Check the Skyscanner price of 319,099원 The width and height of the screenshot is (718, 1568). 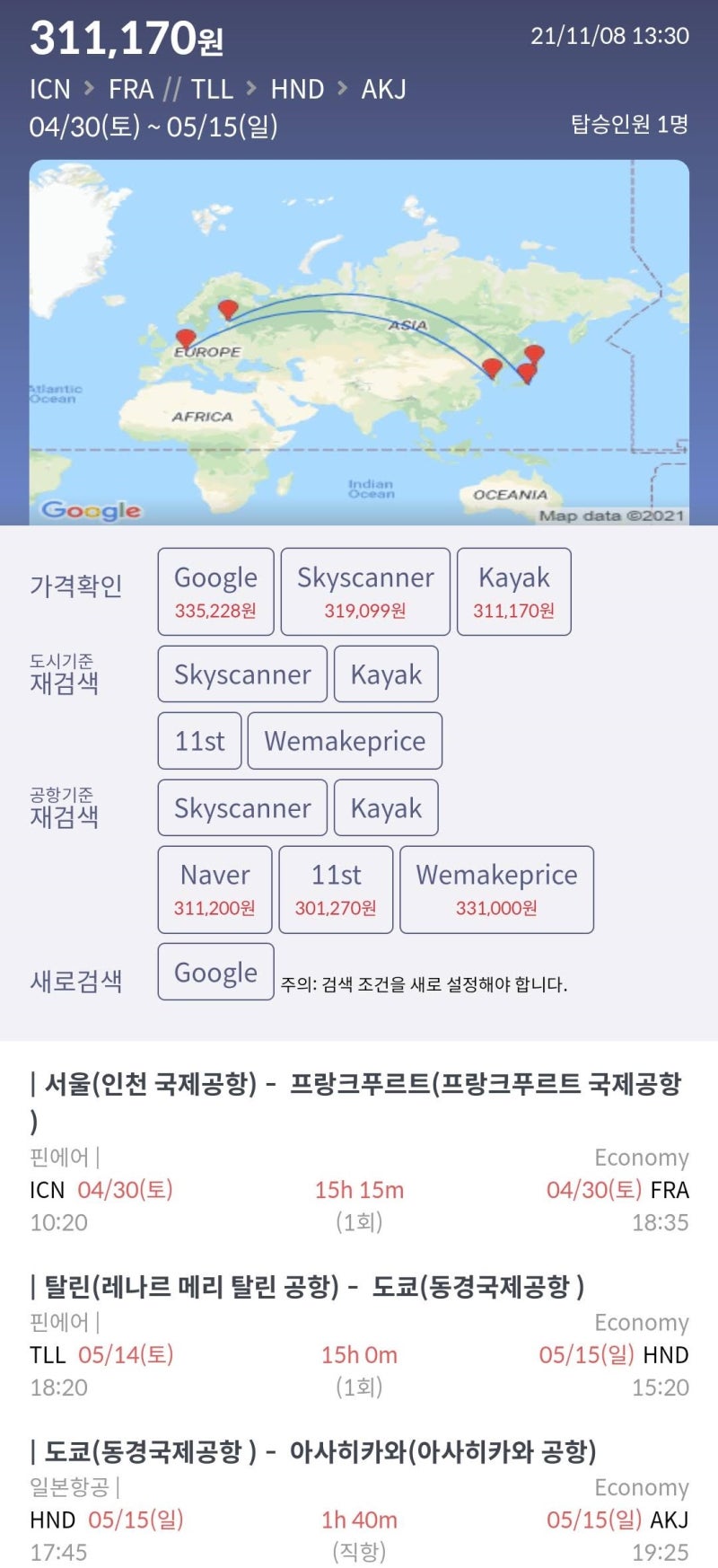365,592
